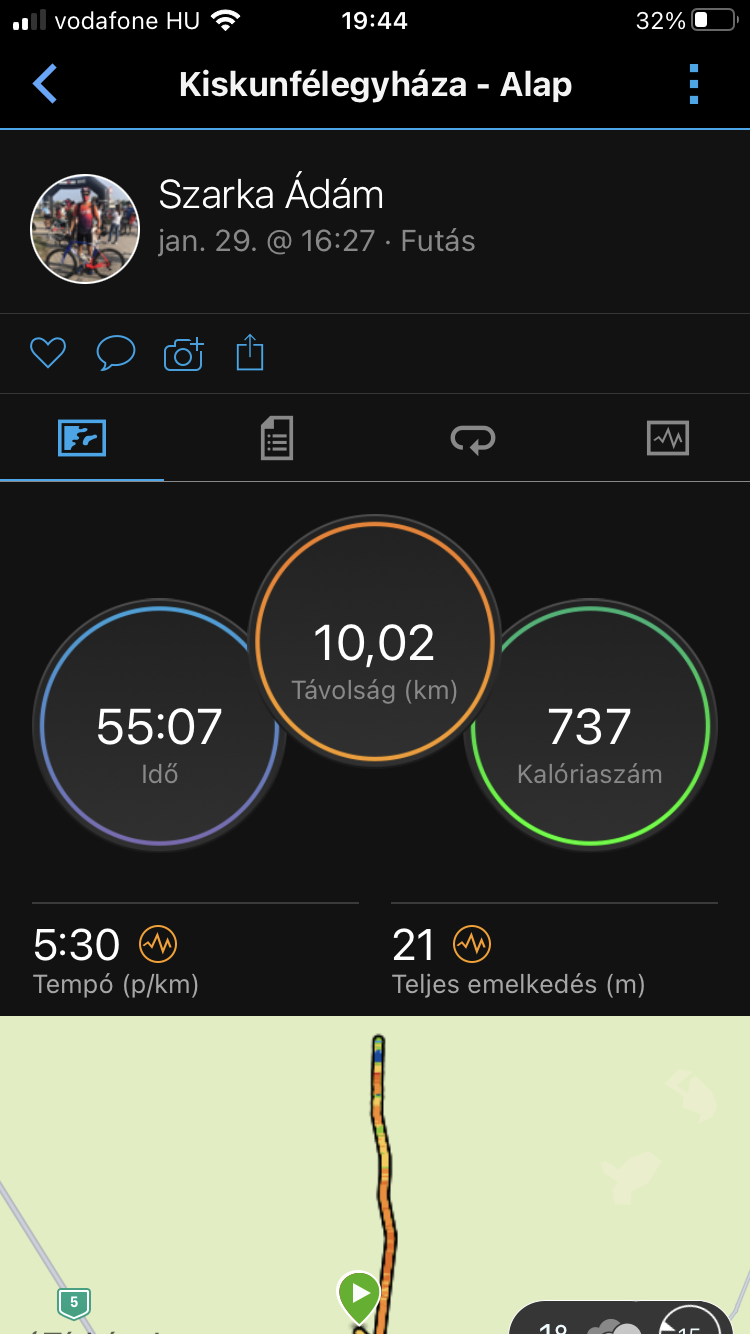The image size is (750, 1334).
Task: Open the three-dot overflow menu
Action: point(694,84)
